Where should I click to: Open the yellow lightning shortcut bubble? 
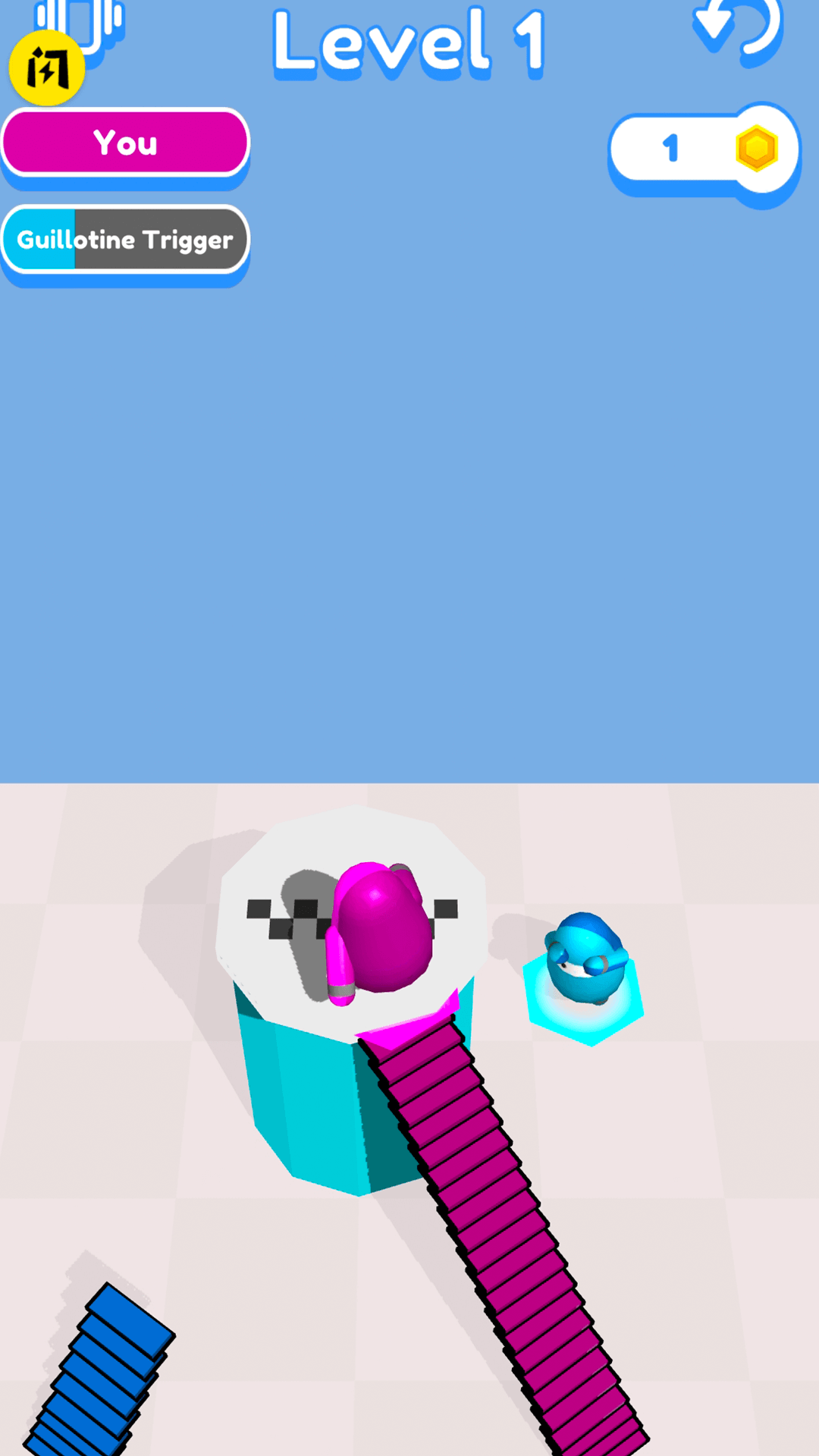pyautogui.click(x=46, y=69)
